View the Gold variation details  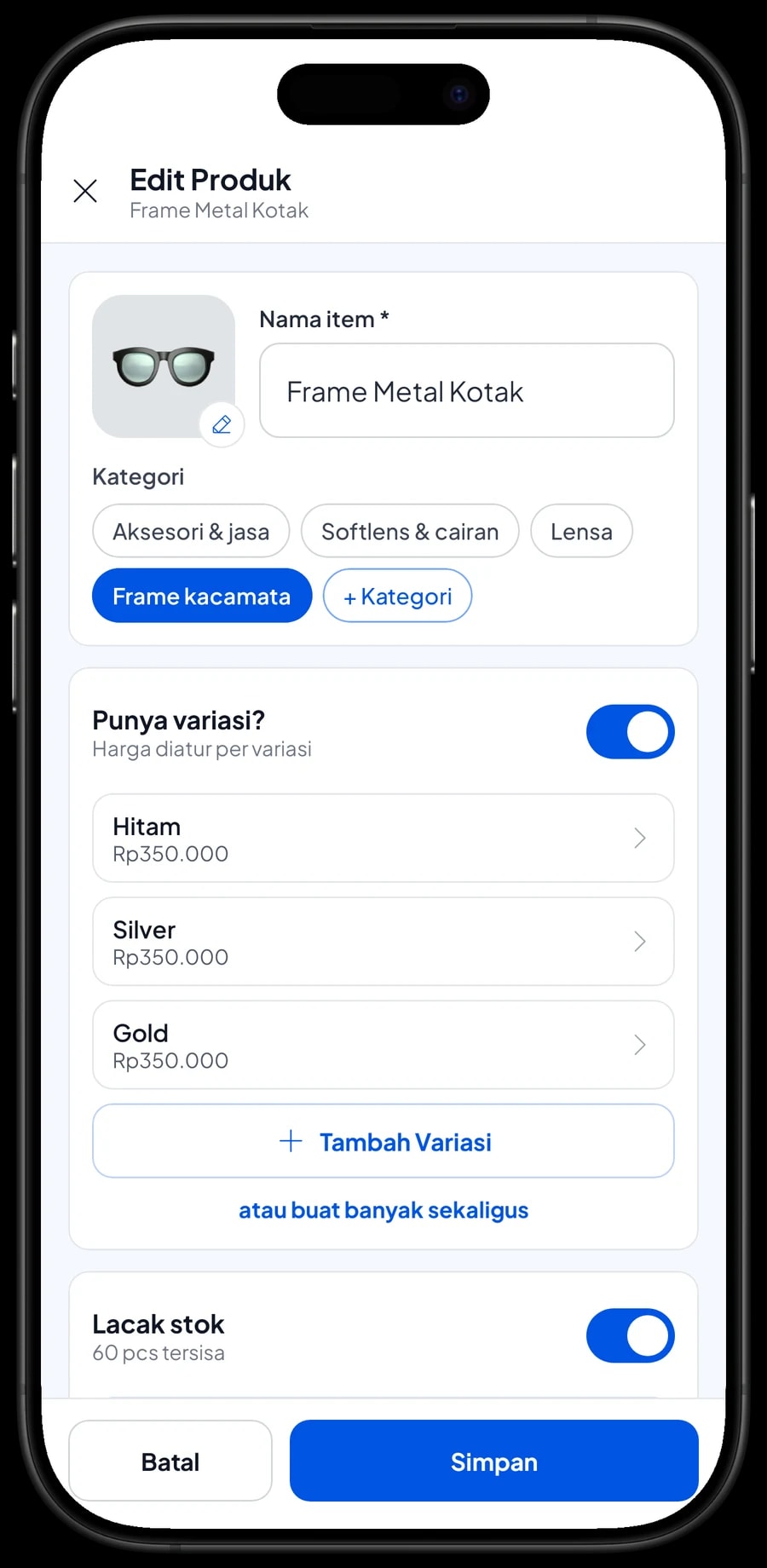point(383,1045)
